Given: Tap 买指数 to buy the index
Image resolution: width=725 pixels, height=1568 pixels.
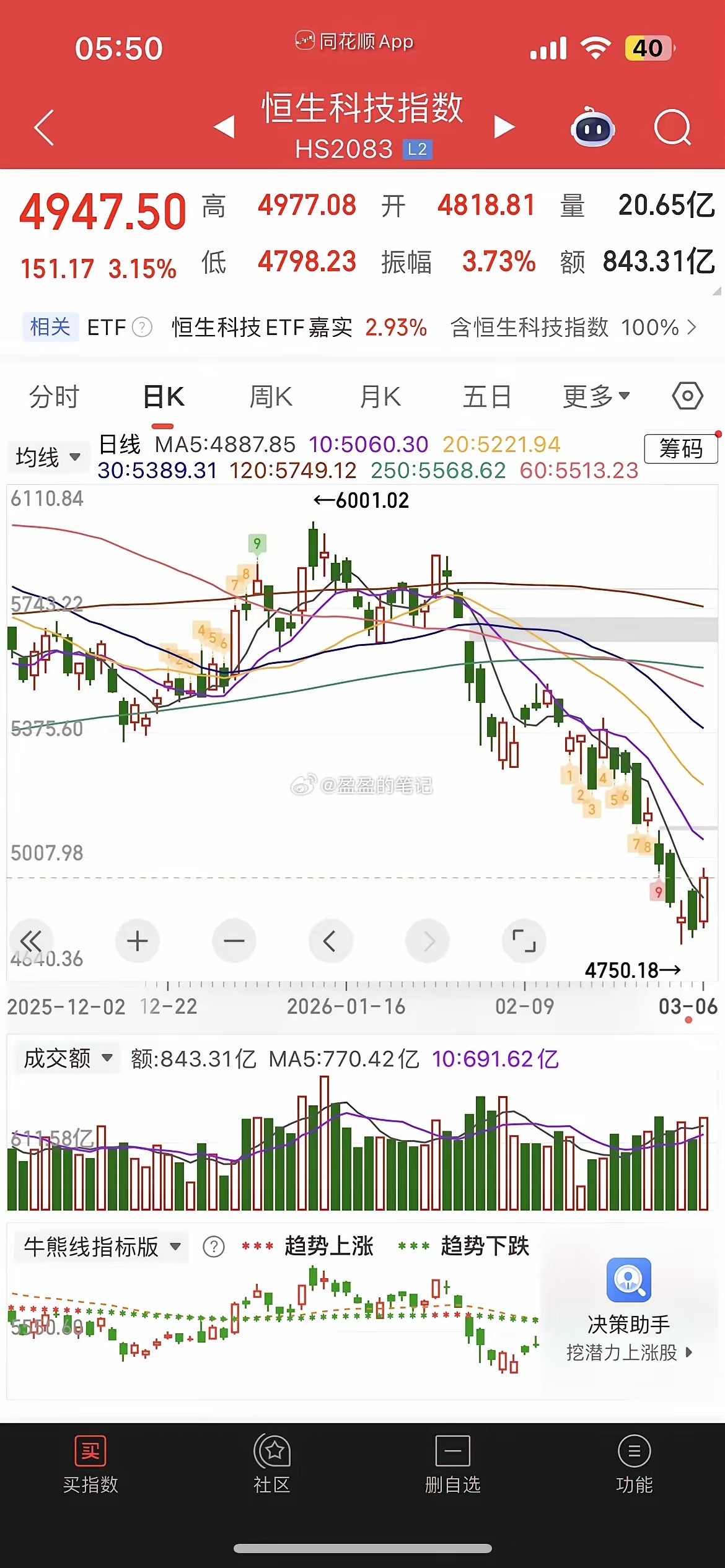Looking at the screenshot, I should (90, 1480).
